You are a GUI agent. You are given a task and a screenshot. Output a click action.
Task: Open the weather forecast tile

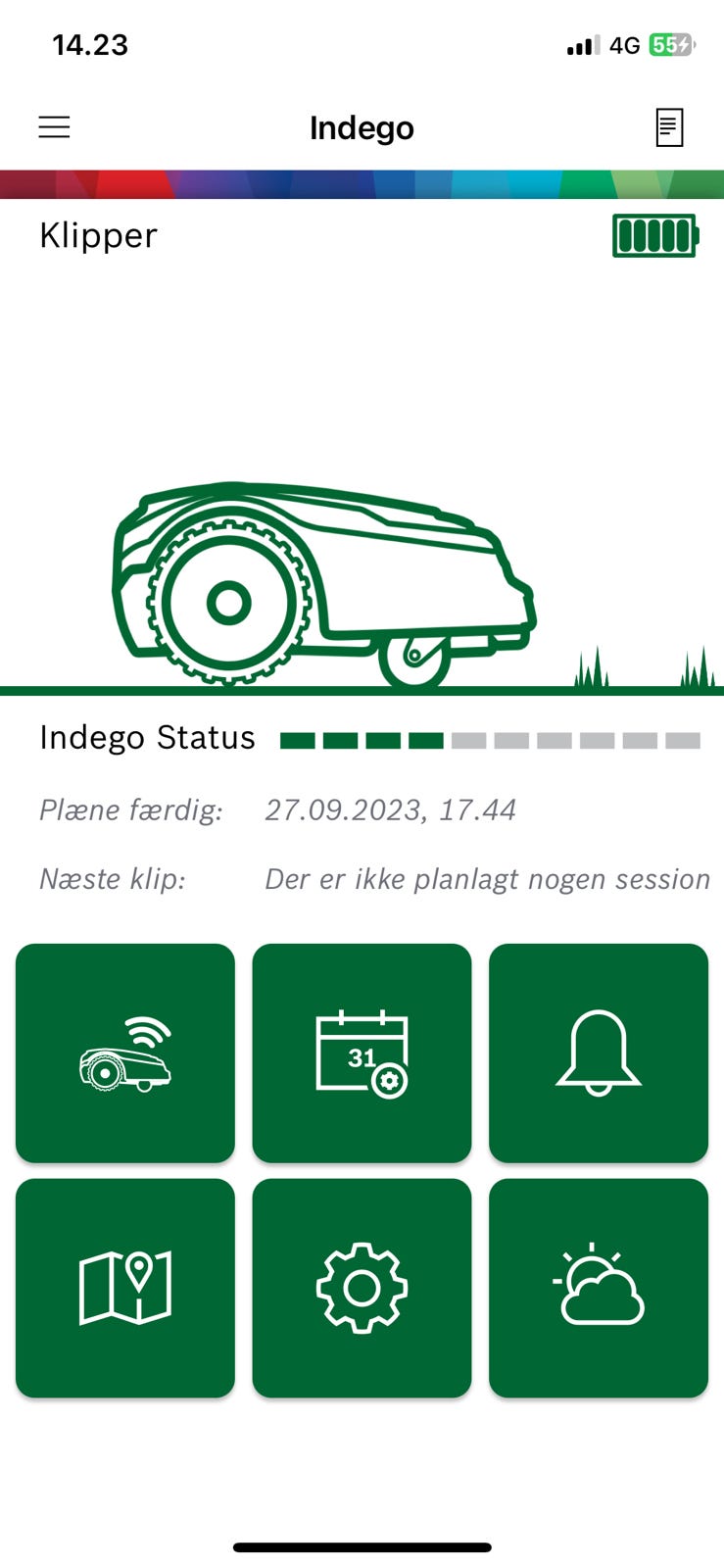(x=598, y=1288)
